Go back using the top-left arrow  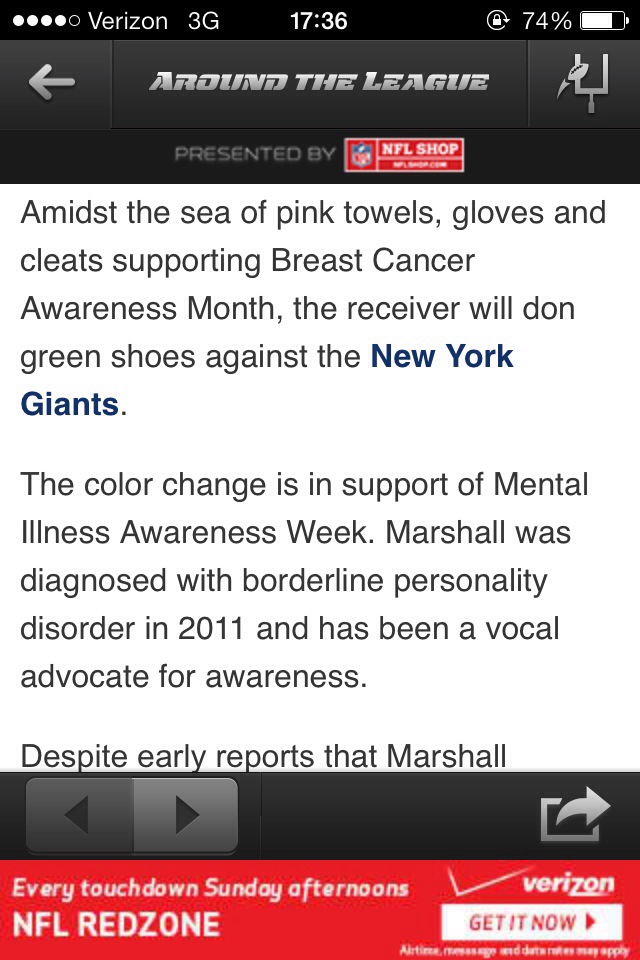52,83
